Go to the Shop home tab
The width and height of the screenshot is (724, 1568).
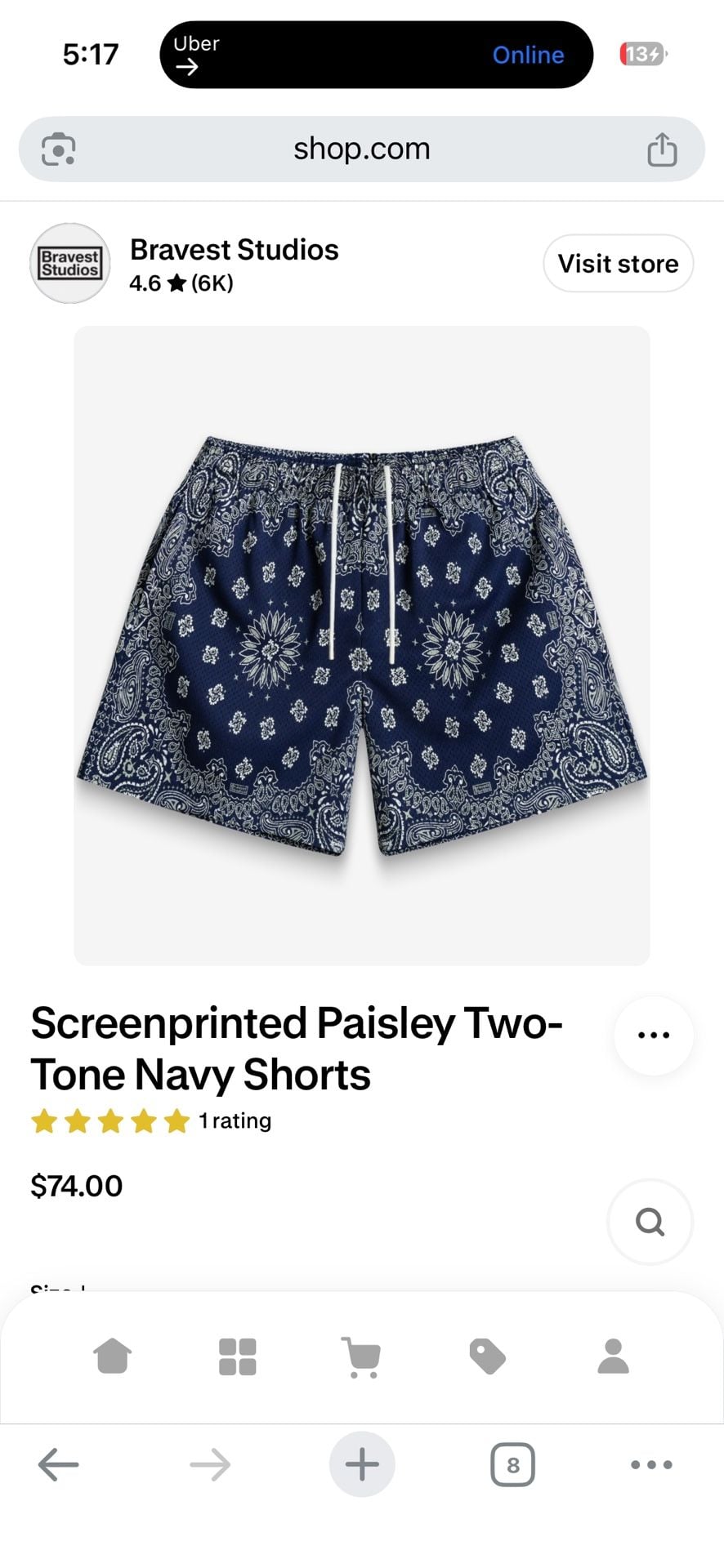pos(113,1356)
